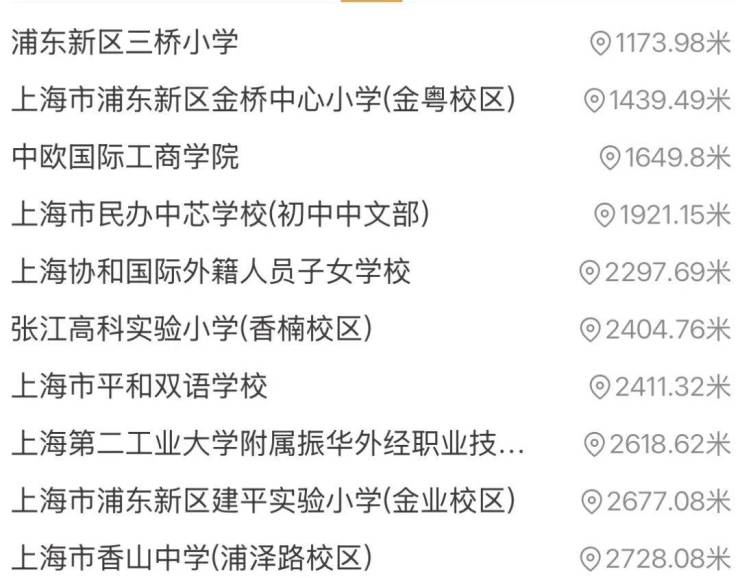The height and width of the screenshot is (578, 740).
Task: View 上海市浦东新区建平实验小学(金业校区)
Action: tap(264, 500)
